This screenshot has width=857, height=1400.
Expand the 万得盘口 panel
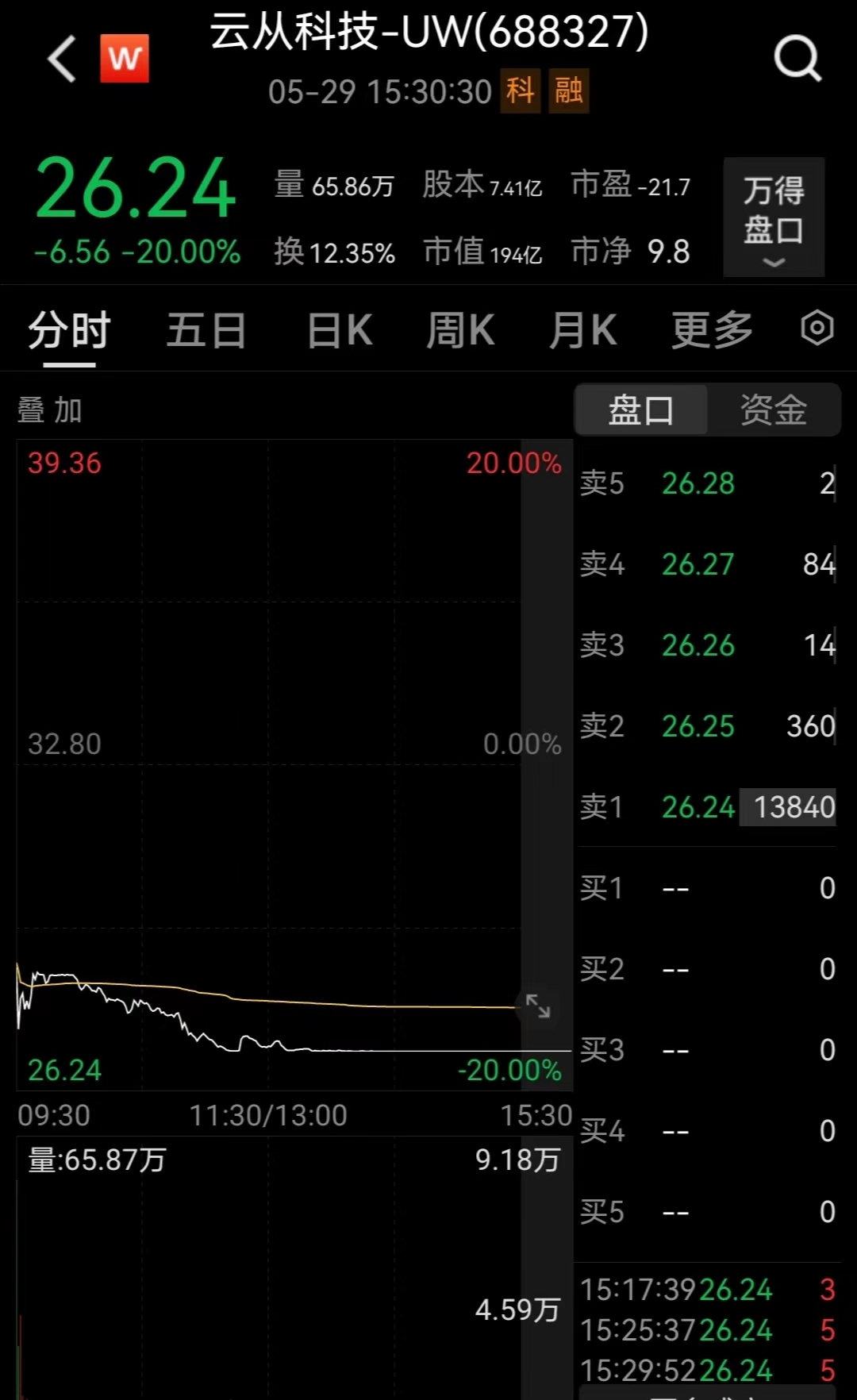point(774,217)
